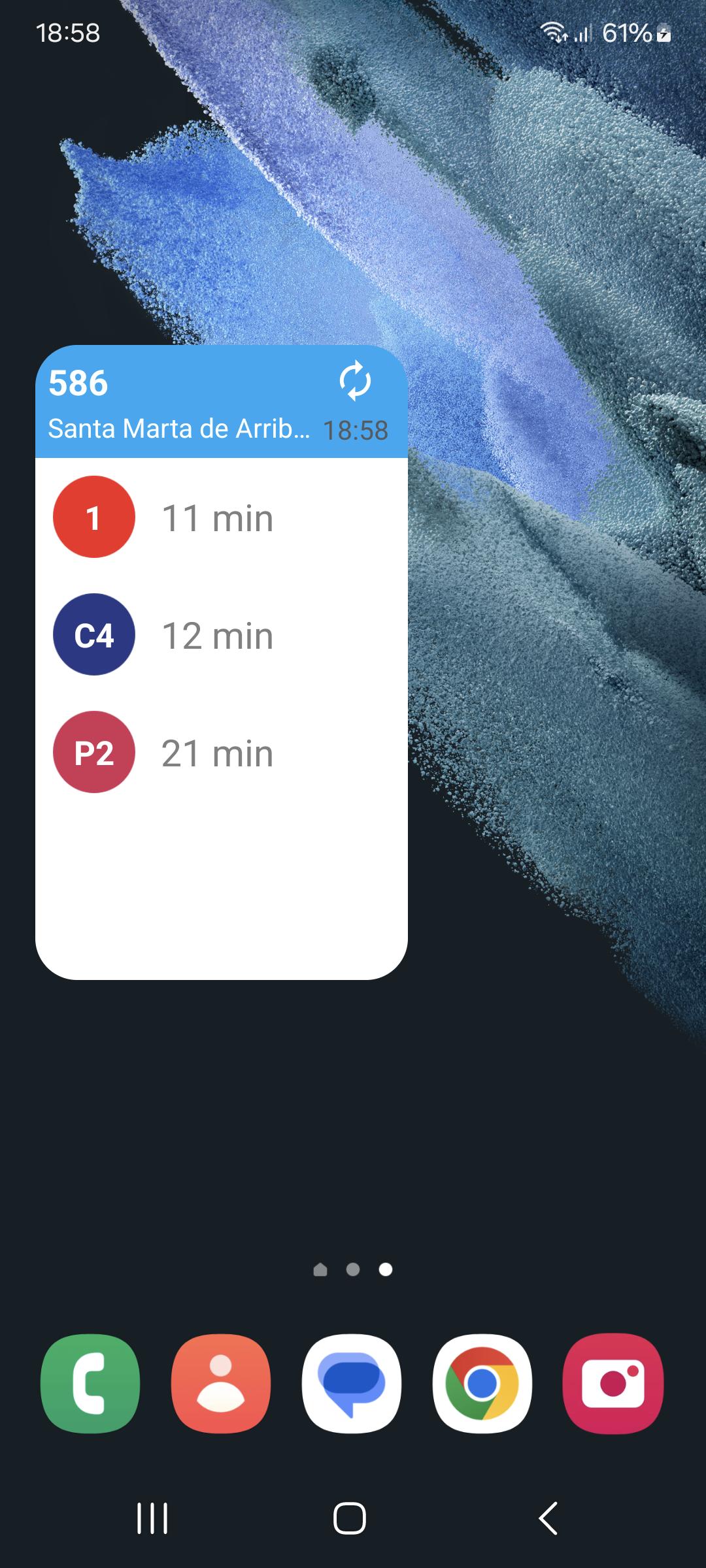Open the Messages app
This screenshot has width=706, height=1568.
(x=352, y=1384)
